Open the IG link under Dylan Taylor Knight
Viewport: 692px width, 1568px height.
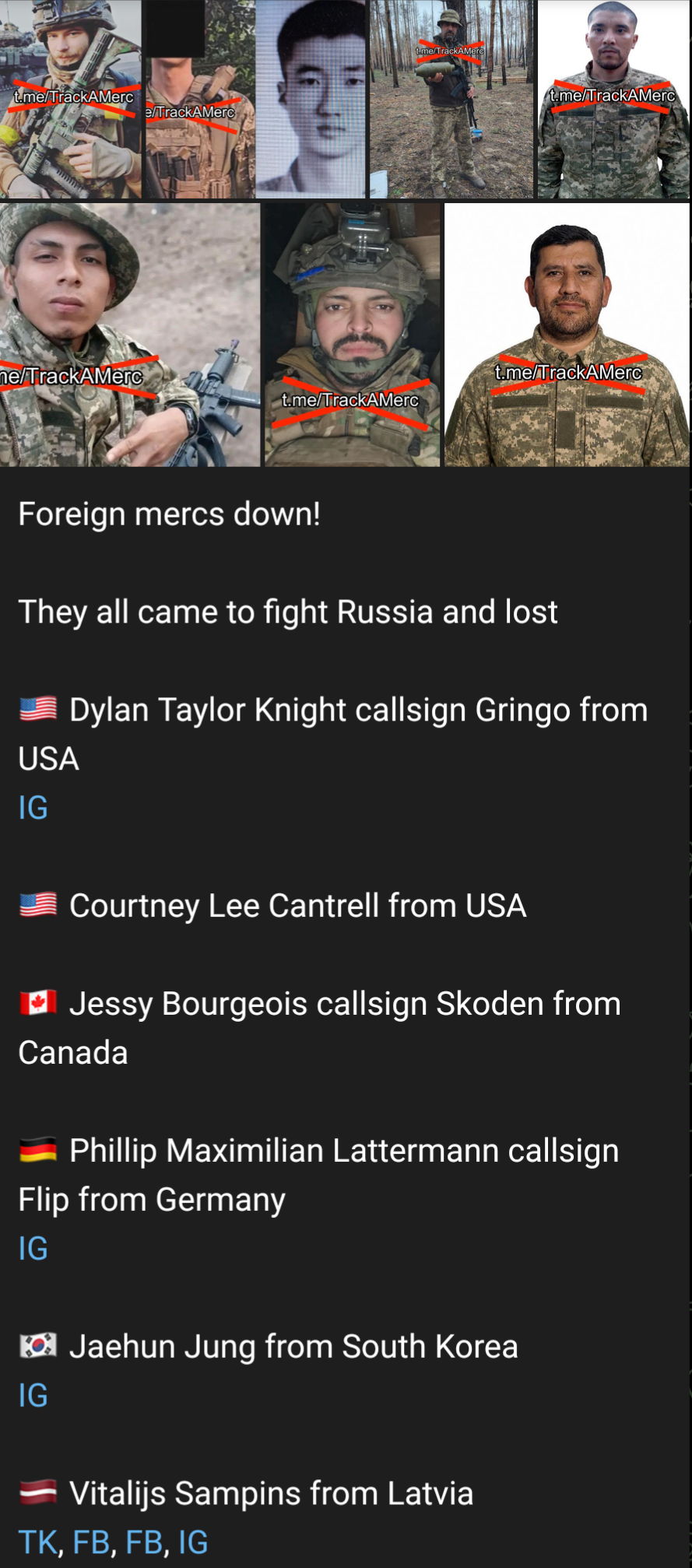click(x=33, y=808)
